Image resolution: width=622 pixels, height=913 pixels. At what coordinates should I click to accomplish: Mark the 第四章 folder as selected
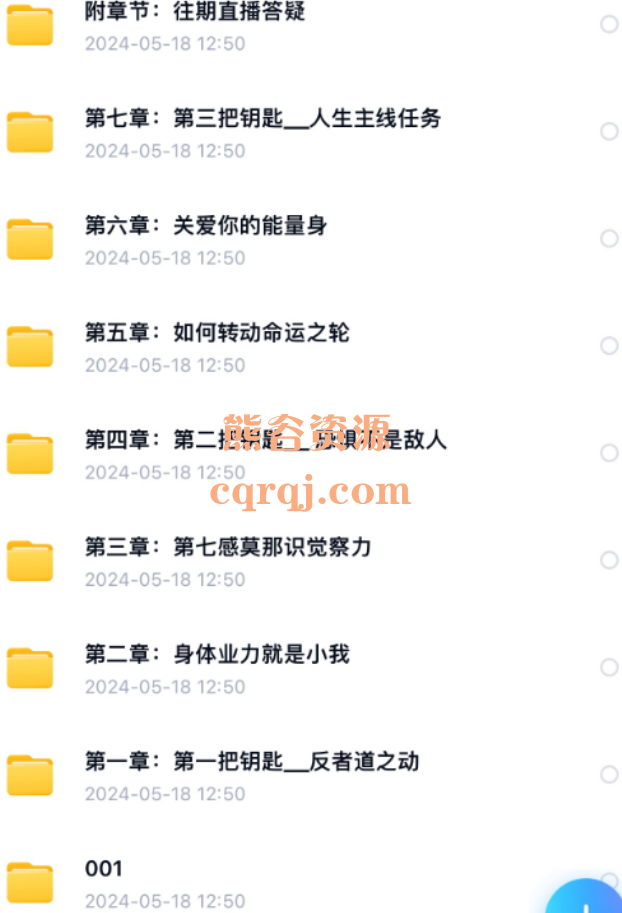[x=609, y=453]
